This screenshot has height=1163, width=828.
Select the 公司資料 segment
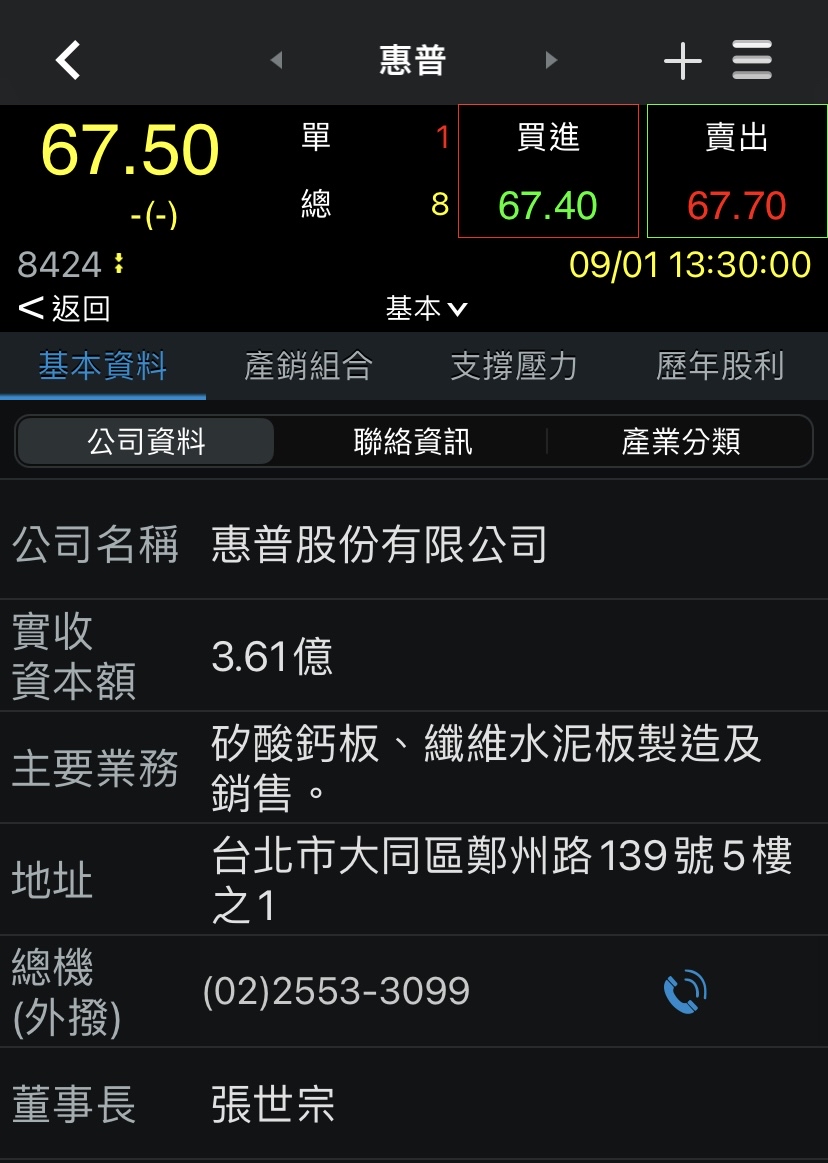click(146, 442)
